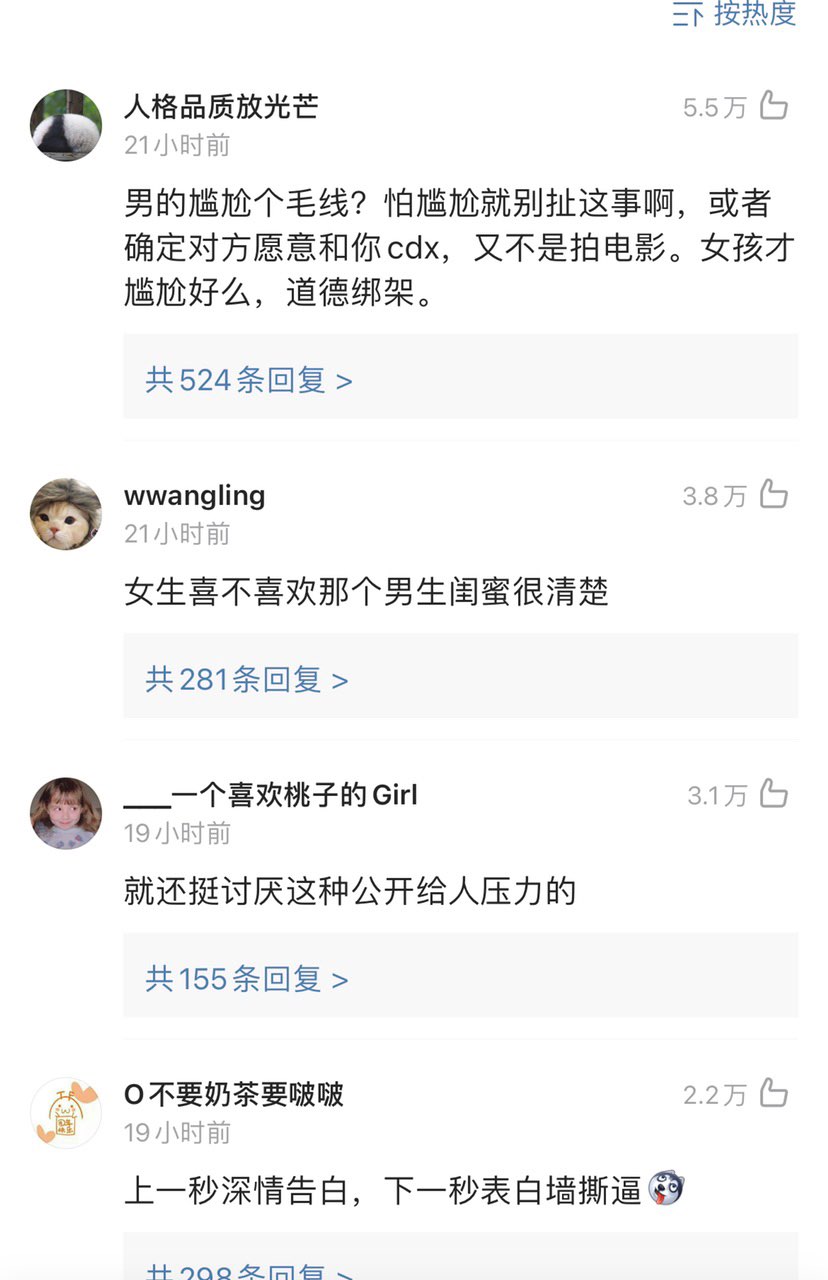Like wwangling's comment
Image resolution: width=828 pixels, height=1280 pixels.
point(773,494)
